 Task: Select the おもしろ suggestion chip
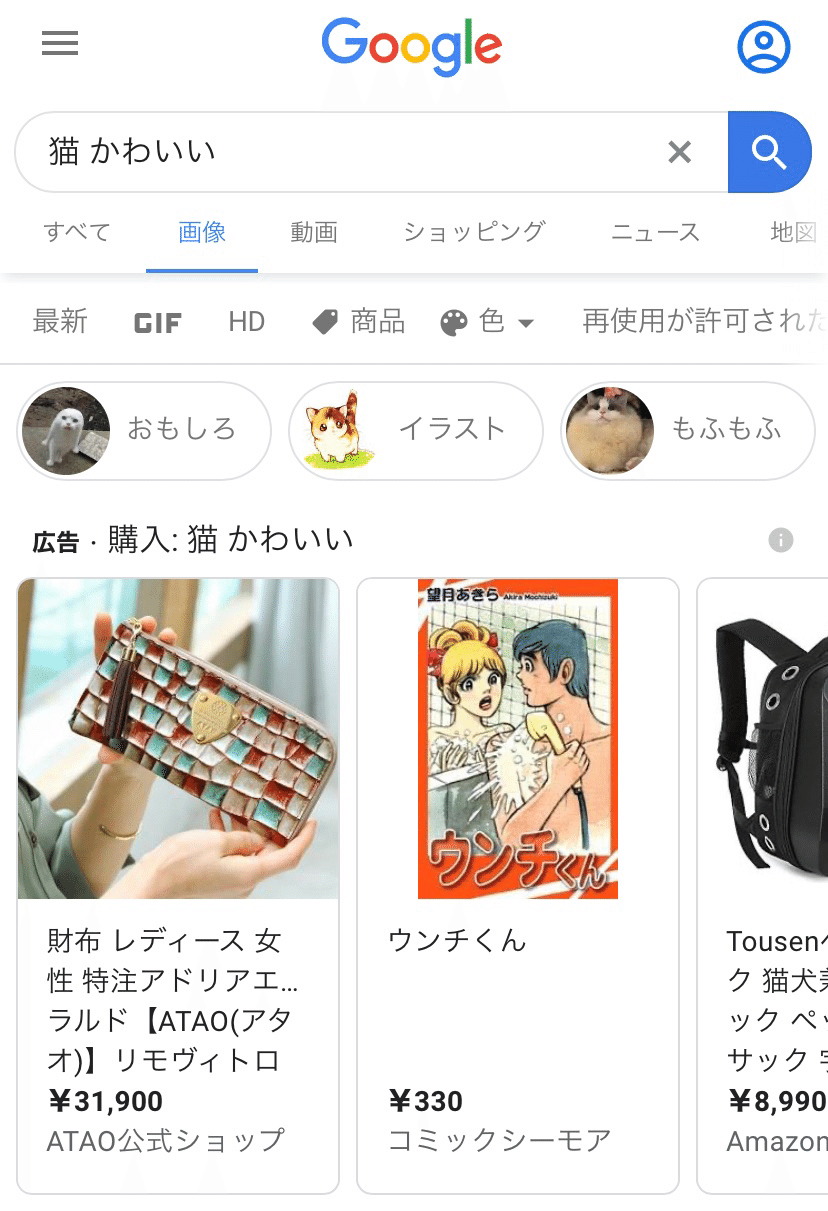(144, 430)
